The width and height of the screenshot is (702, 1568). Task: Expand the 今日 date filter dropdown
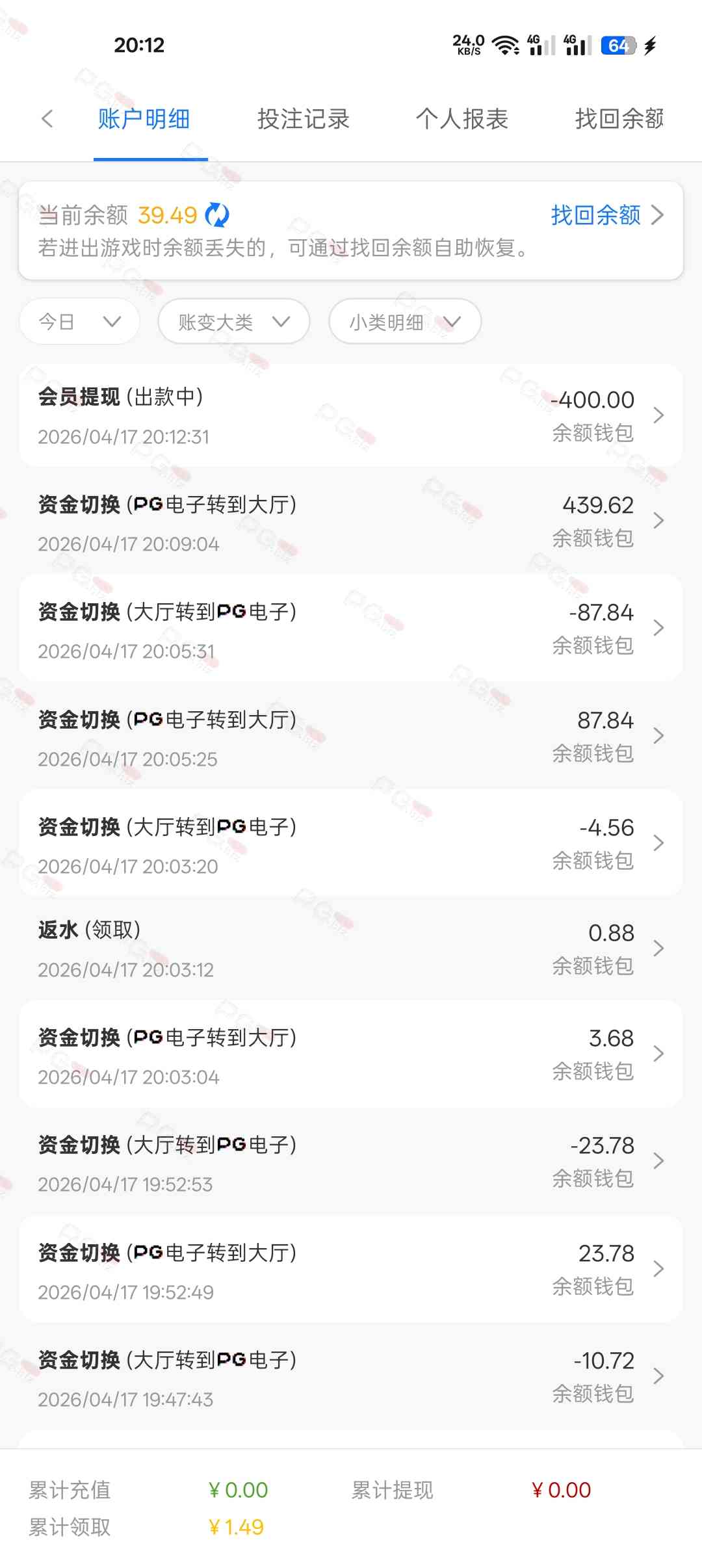[79, 322]
